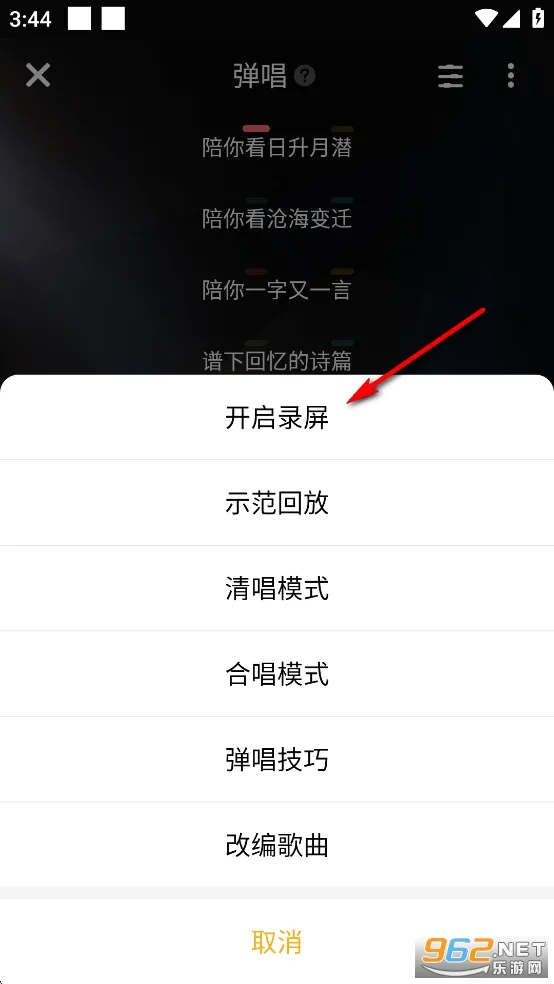Open the audio adjustment sliders icon

coord(450,76)
